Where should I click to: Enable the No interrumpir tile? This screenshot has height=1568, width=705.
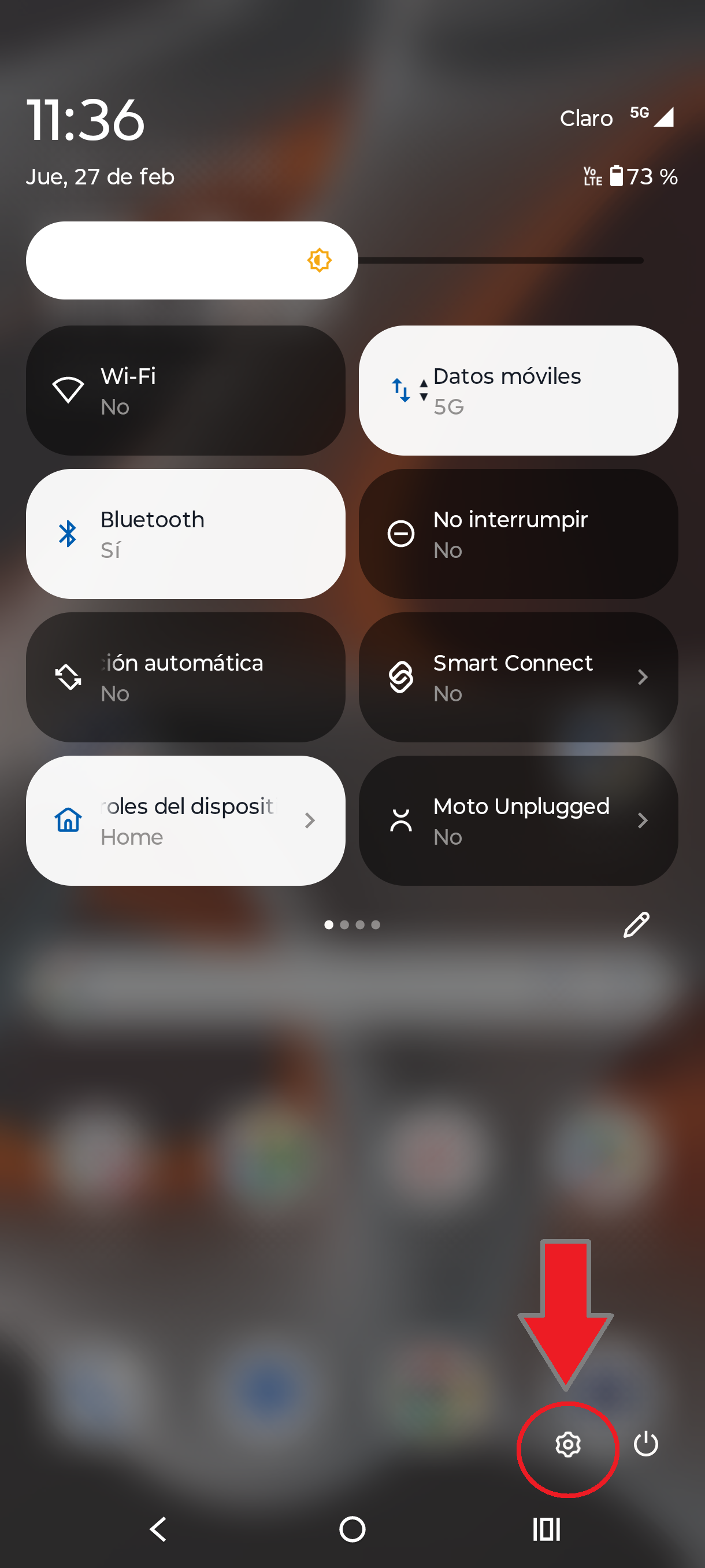click(518, 534)
